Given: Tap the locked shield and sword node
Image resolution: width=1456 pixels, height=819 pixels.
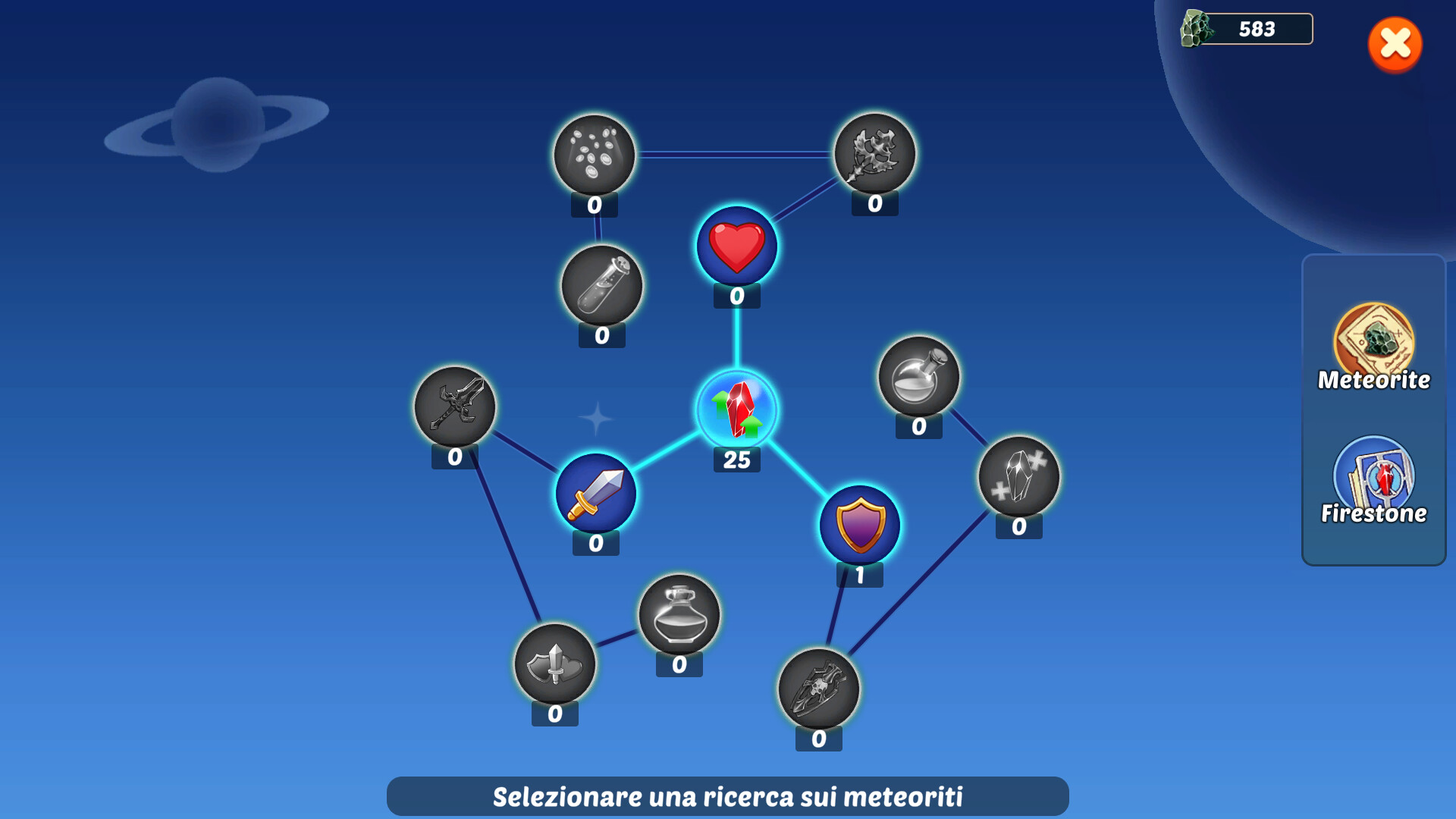Looking at the screenshot, I should pos(554,664).
